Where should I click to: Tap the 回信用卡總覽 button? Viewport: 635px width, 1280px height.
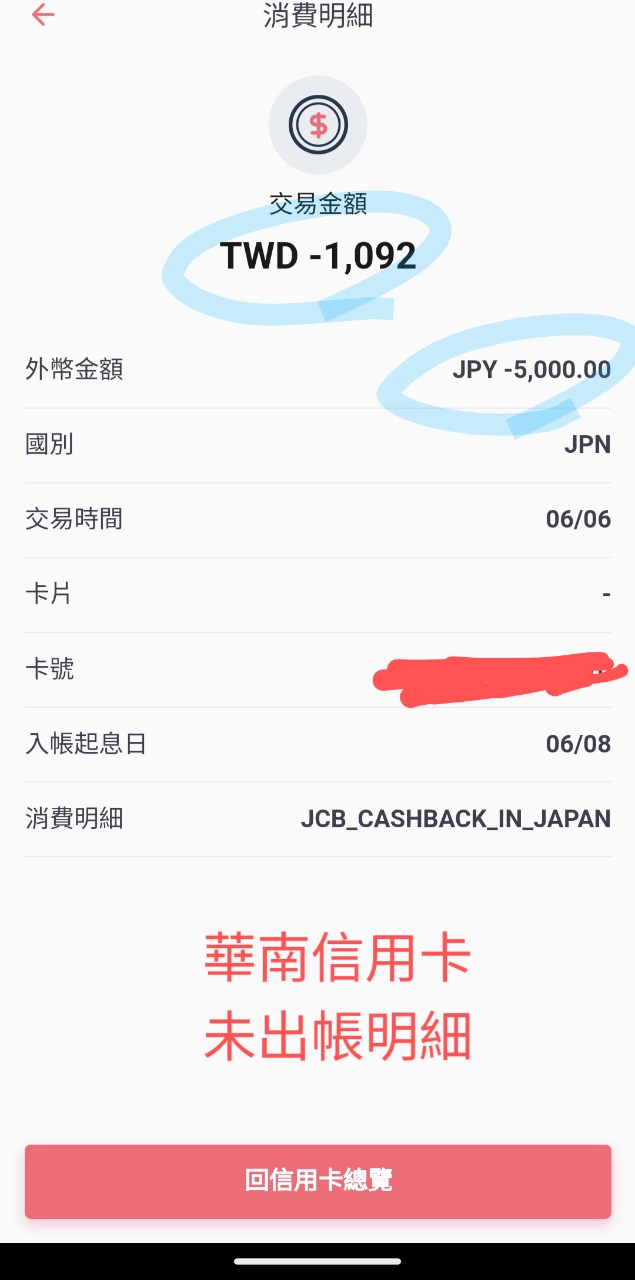(x=318, y=1181)
